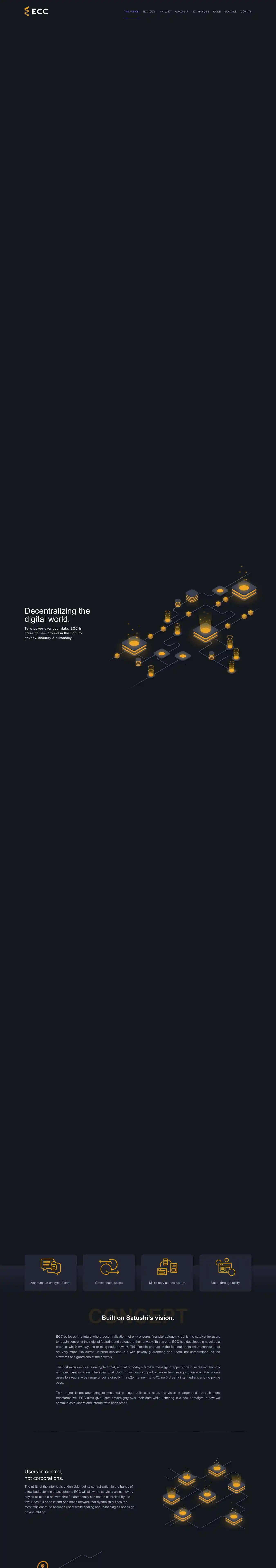
Task: Open the Roadmap nav item
Action: 182,12
